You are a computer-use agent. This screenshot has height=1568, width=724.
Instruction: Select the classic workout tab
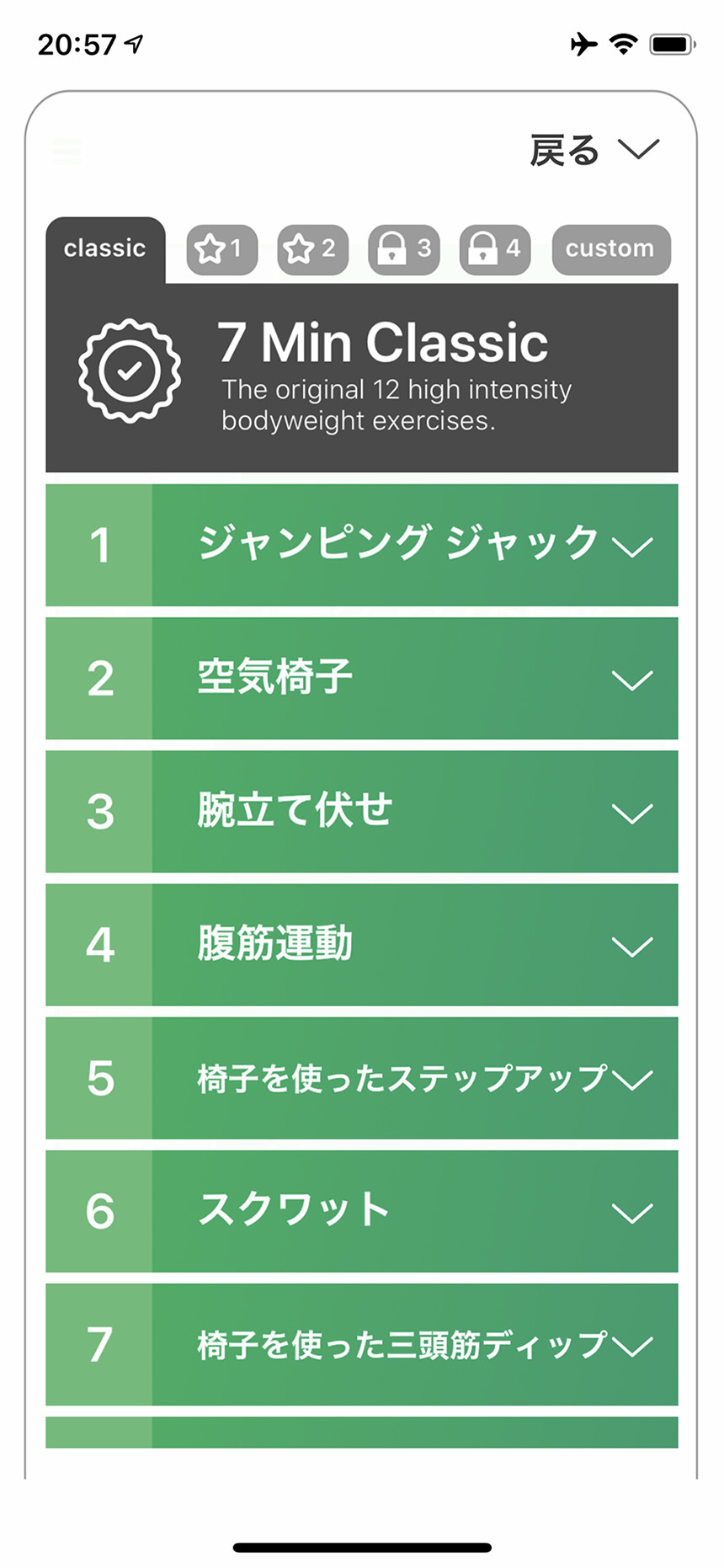tap(105, 249)
